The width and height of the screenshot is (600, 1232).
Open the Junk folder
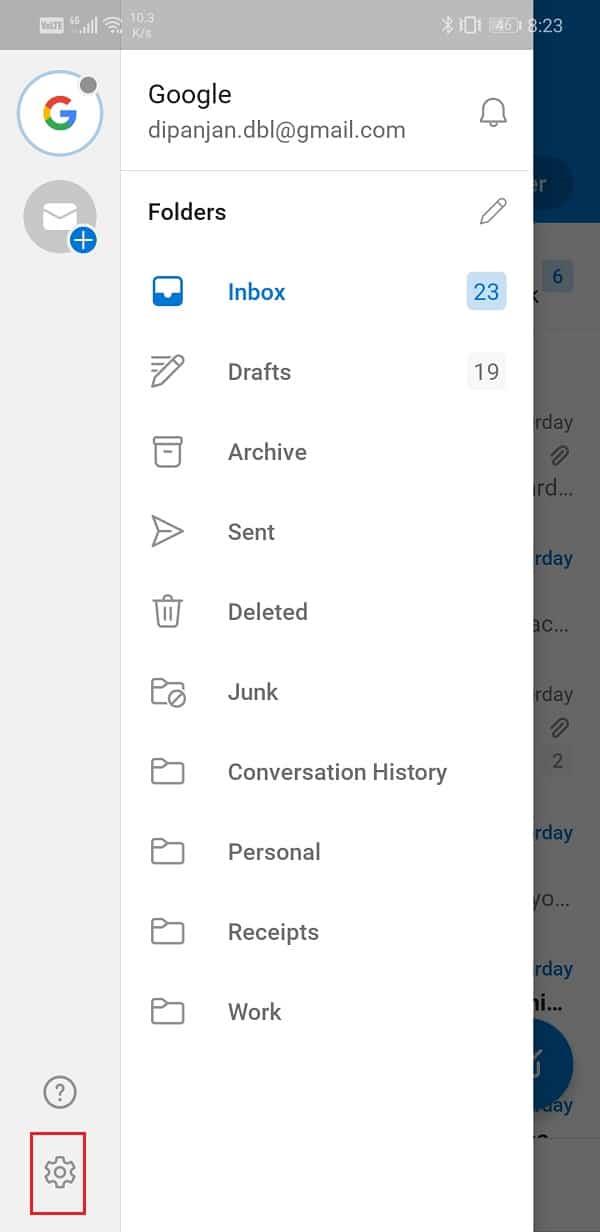click(x=253, y=692)
